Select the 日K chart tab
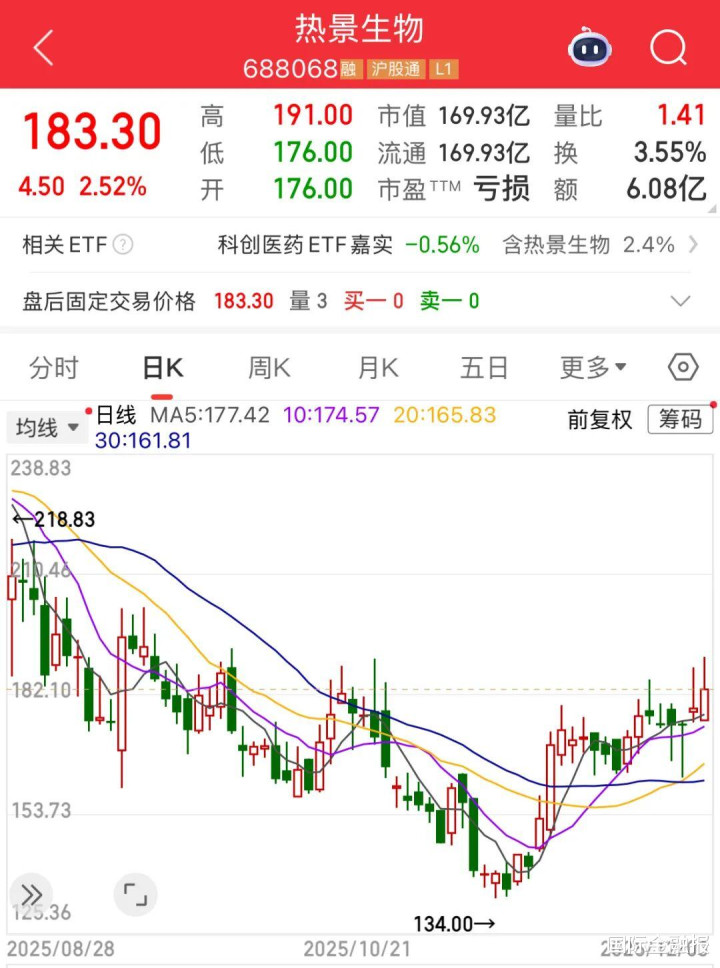 pyautogui.click(x=163, y=368)
